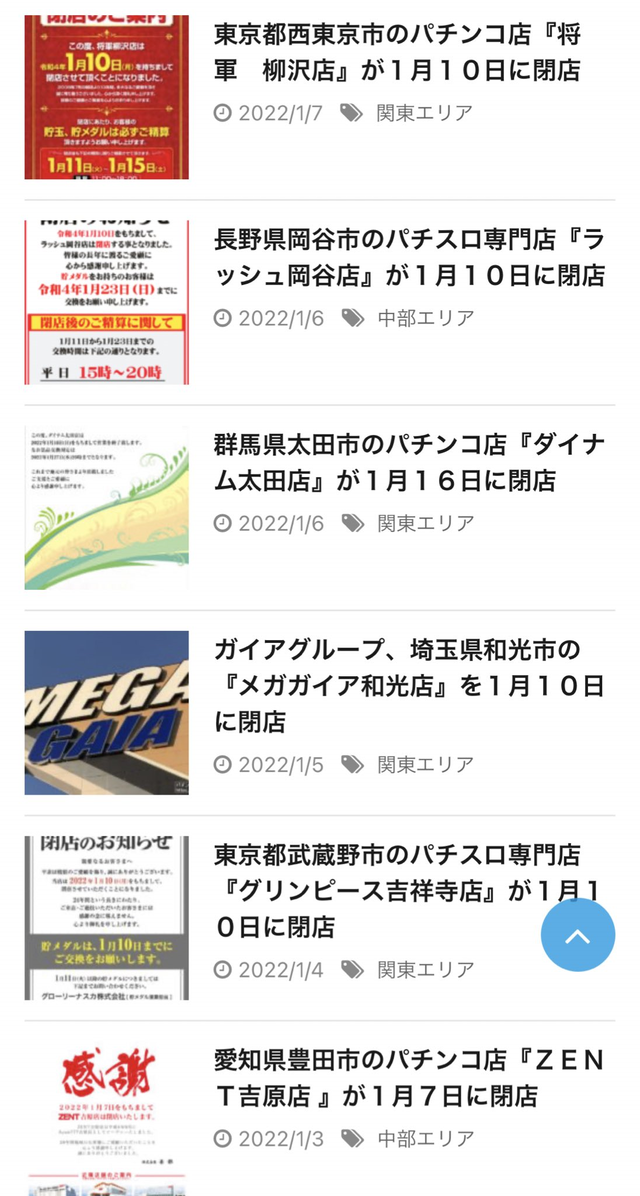Open the 将軍 柳沢店 closure article
The height and width of the screenshot is (1196, 640).
397,53
